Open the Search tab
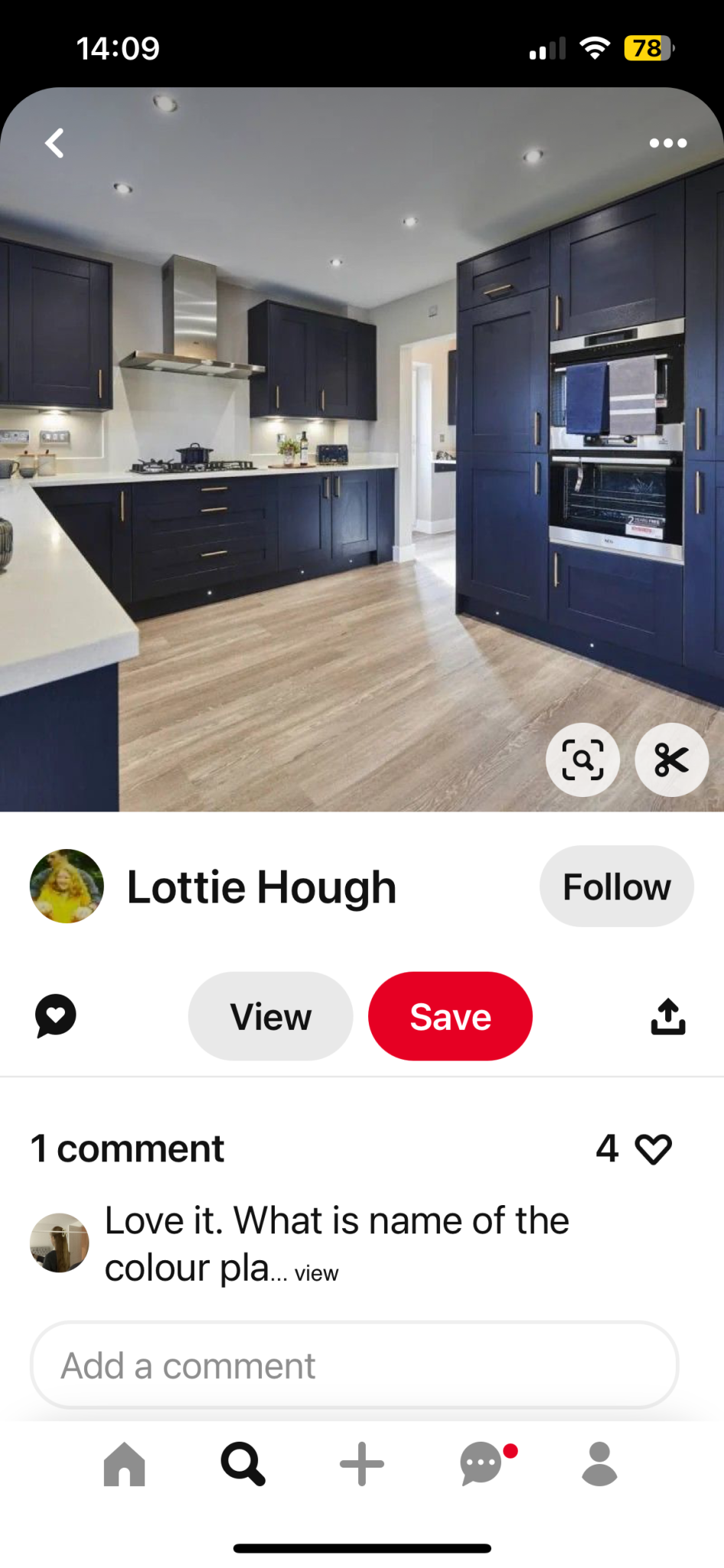 click(243, 1464)
